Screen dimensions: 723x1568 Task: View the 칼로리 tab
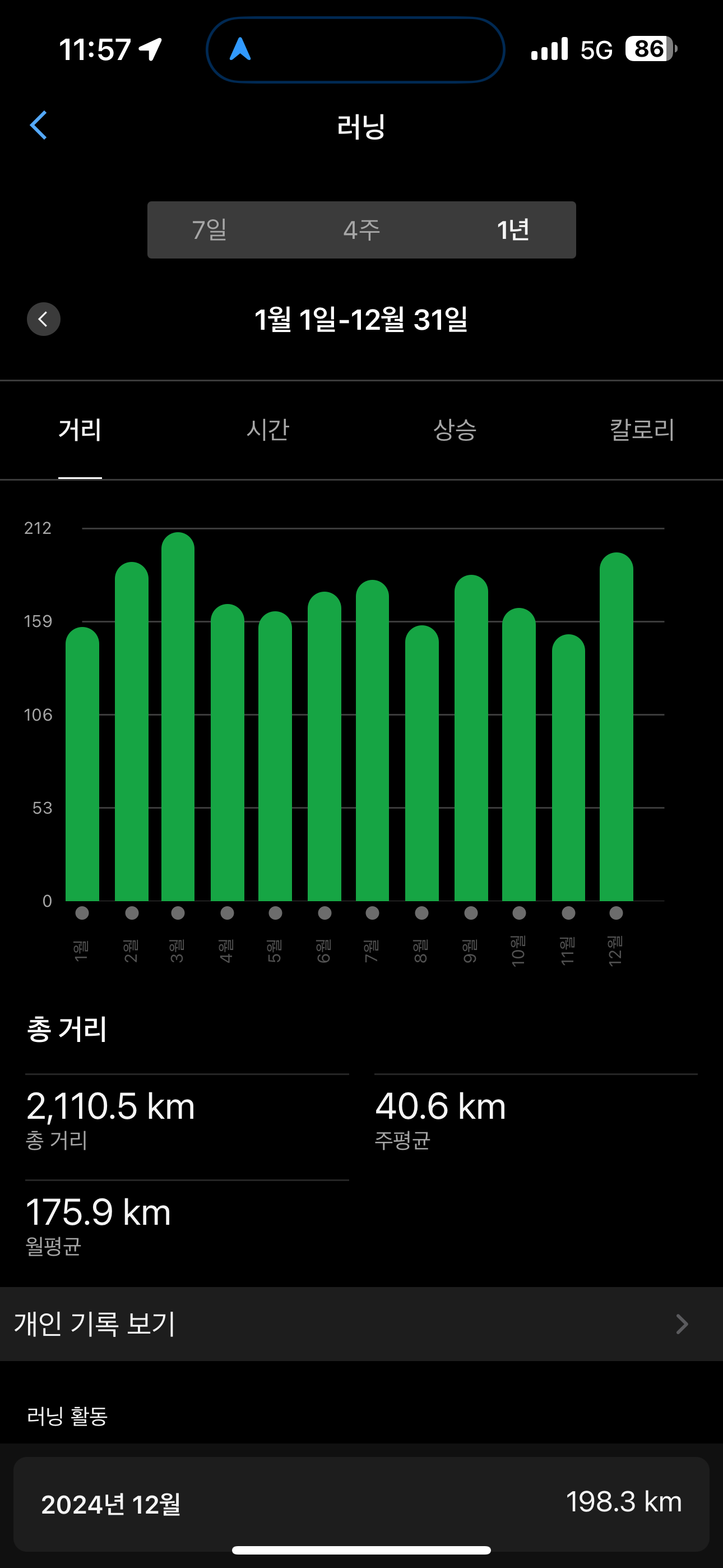641,430
